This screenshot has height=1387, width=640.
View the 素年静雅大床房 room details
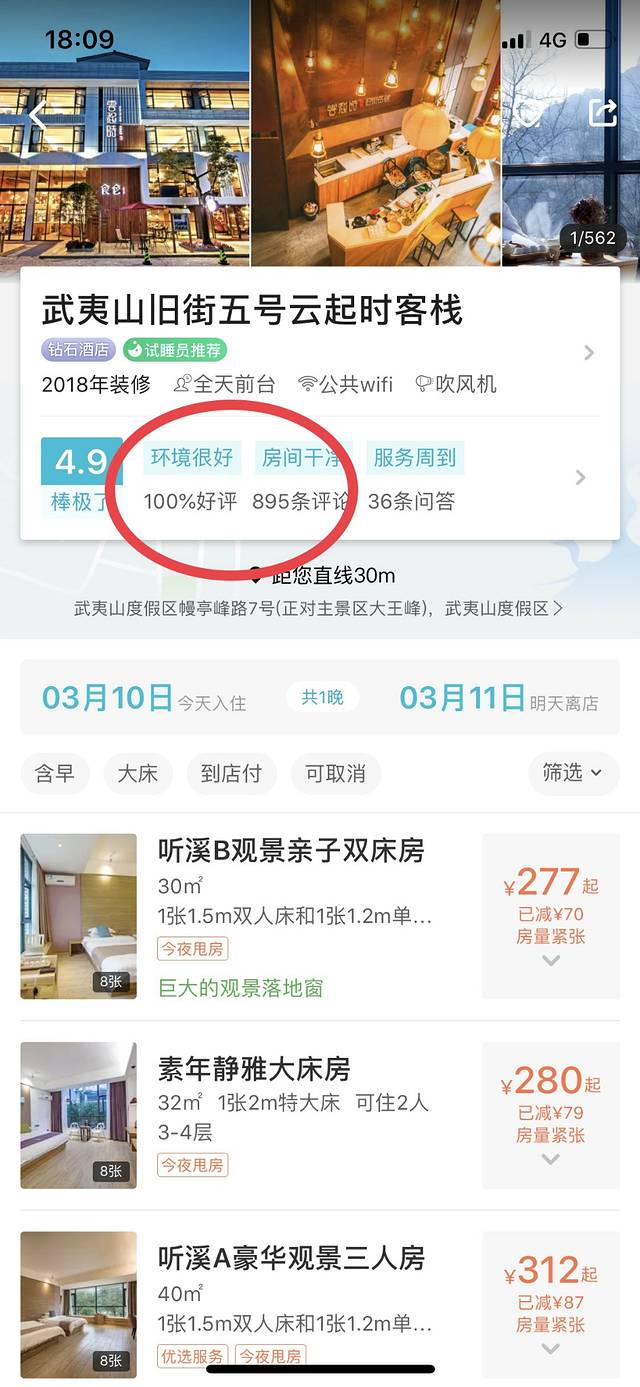(x=254, y=1069)
